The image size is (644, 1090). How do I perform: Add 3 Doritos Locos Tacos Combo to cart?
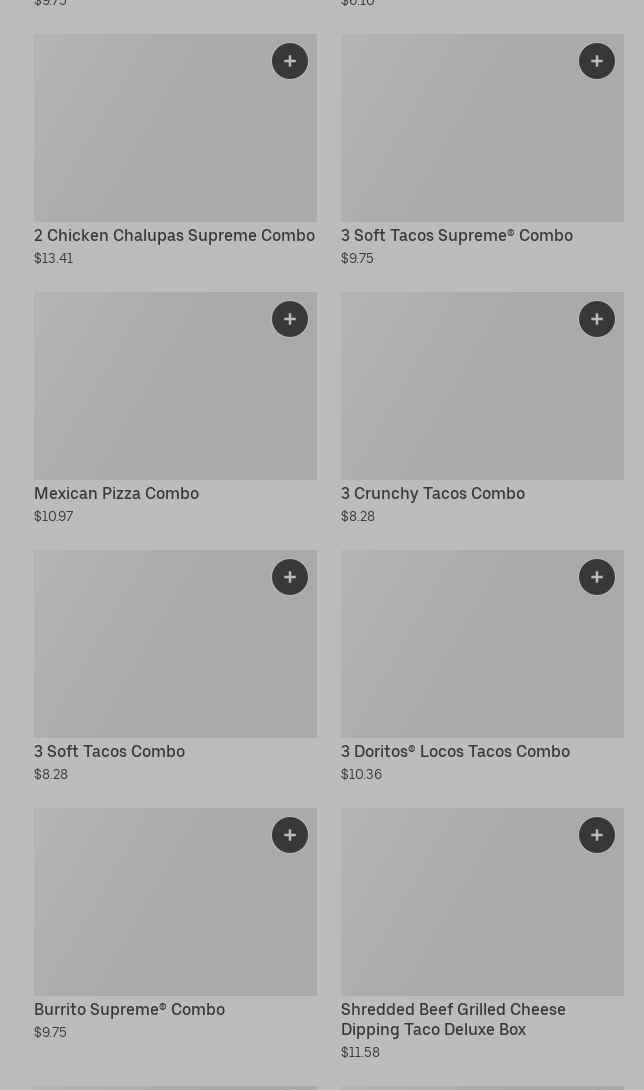(597, 577)
